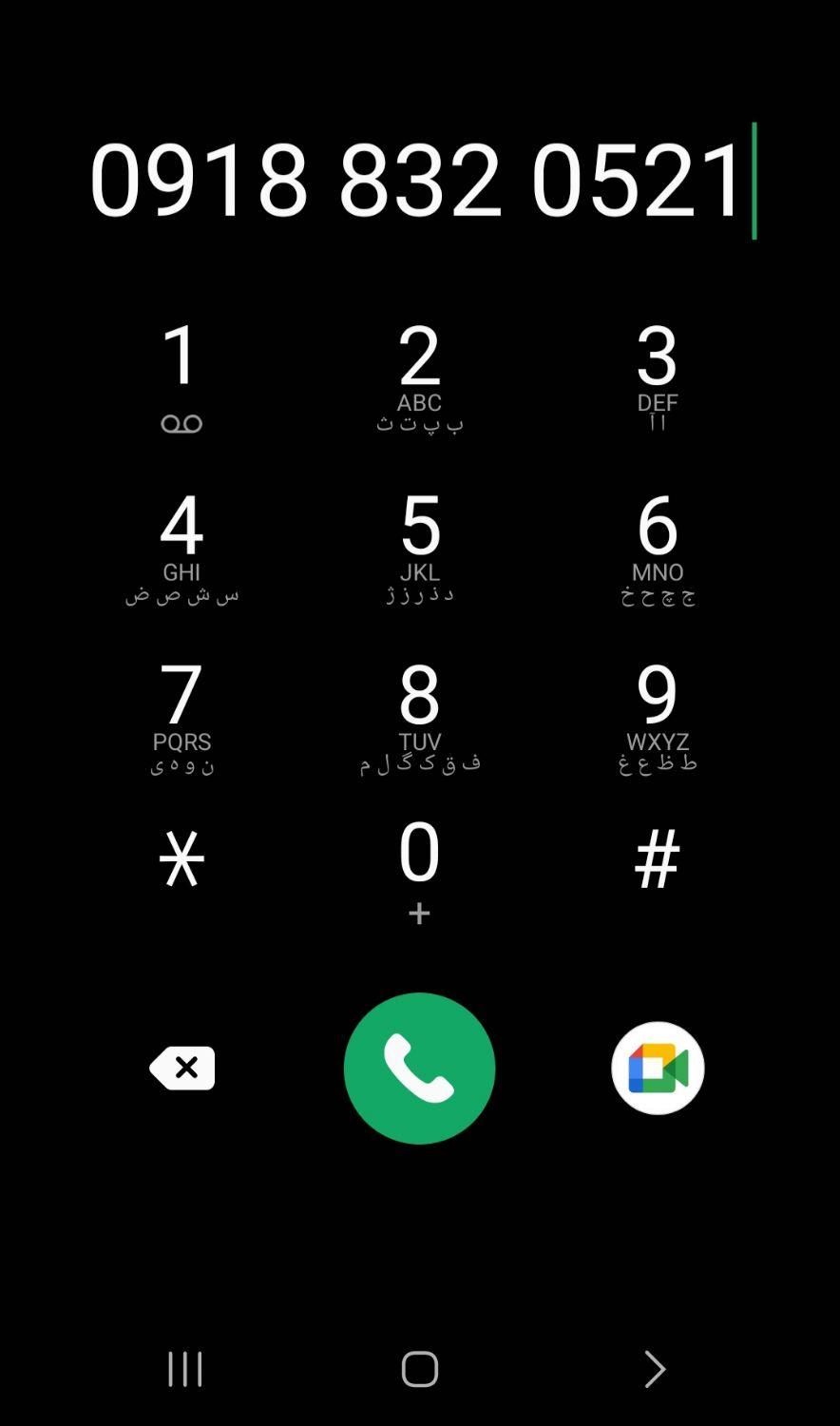Image resolution: width=840 pixels, height=1426 pixels.
Task: Tap the hash key
Action: 657,858
